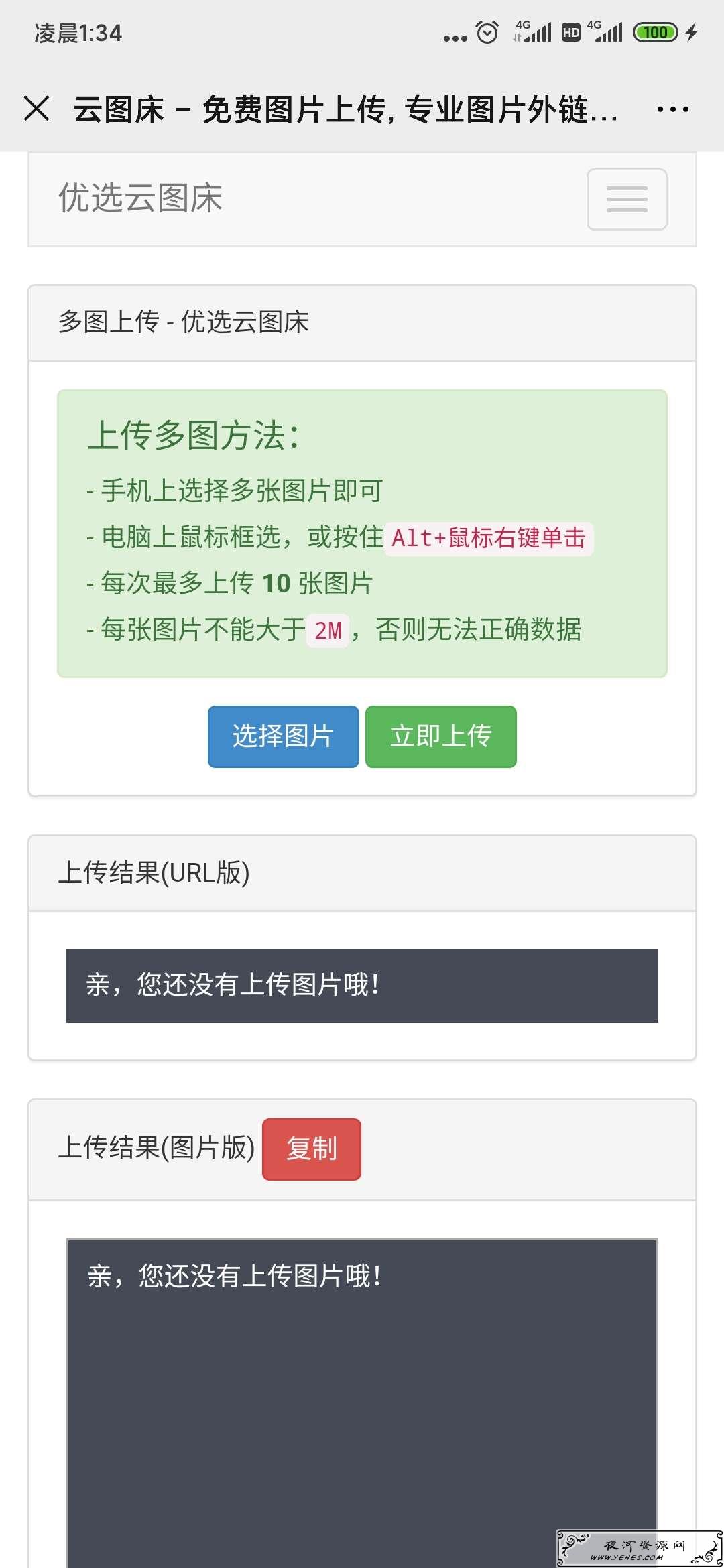Tap the red 复制 button
The width and height of the screenshot is (724, 1568).
(312, 1149)
